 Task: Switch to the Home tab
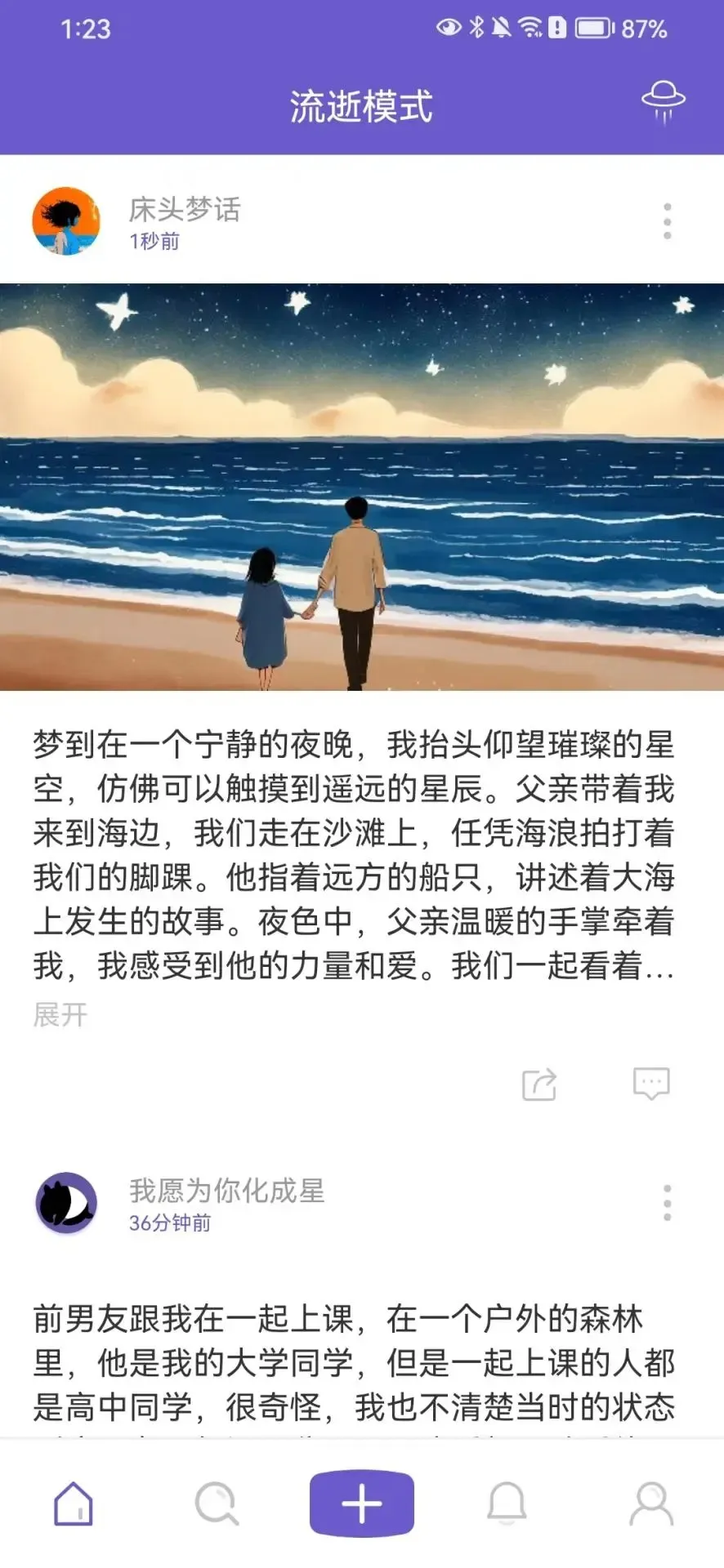pos(74,1503)
